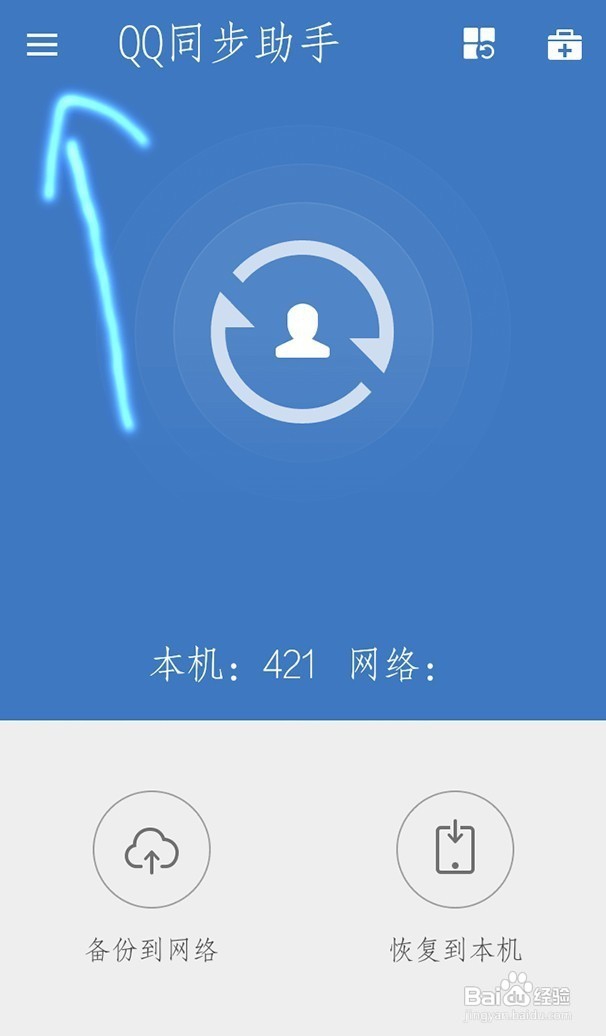
Task: Open the medical toolbox icon
Action: click(564, 45)
